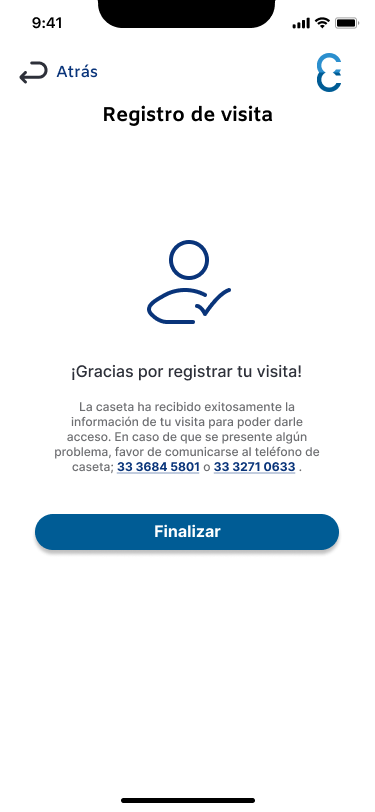Call the caseta number 33 3684 5801
Screen dimensions: 375x812
(158, 467)
